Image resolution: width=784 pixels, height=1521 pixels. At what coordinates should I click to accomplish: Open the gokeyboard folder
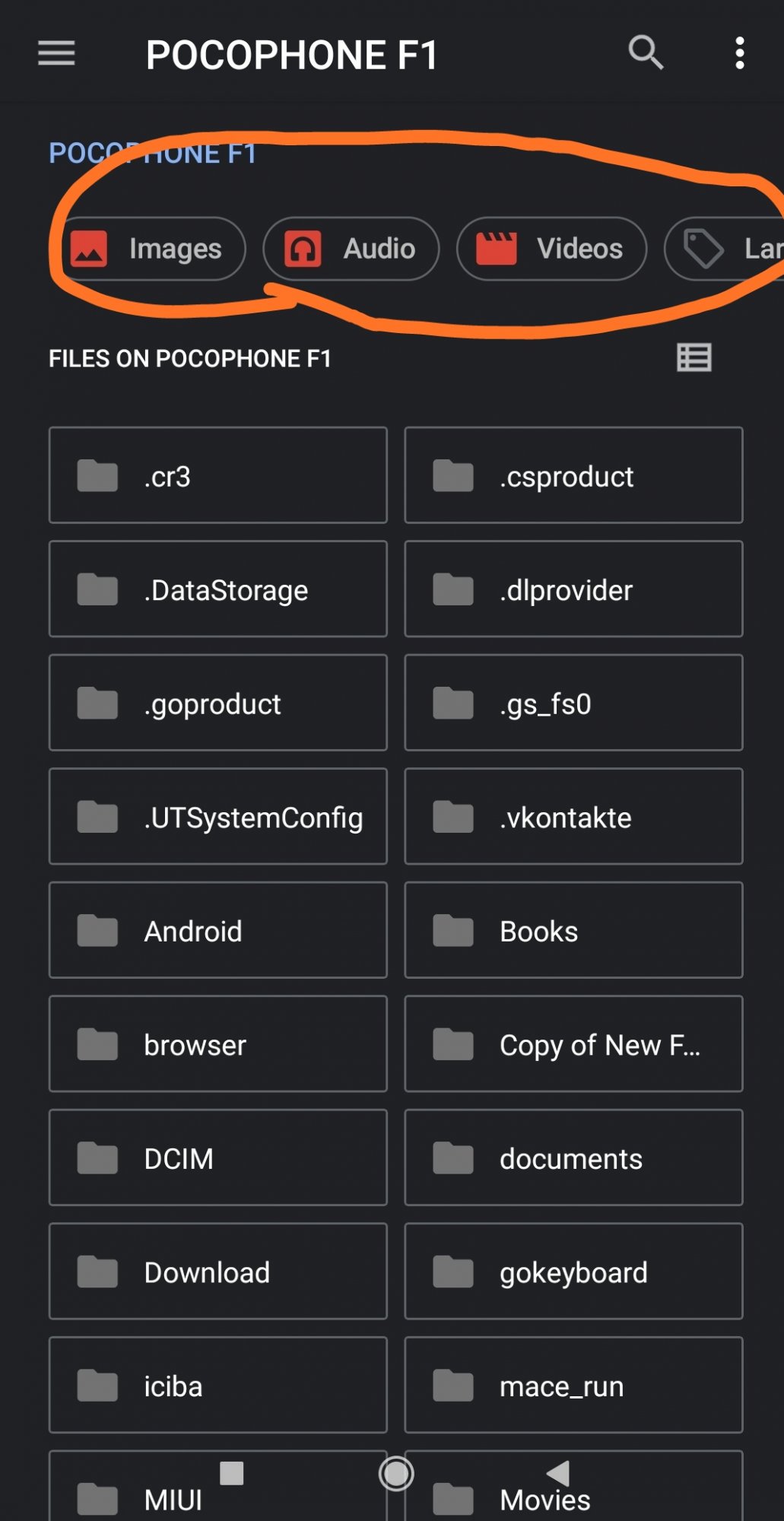[573, 1271]
